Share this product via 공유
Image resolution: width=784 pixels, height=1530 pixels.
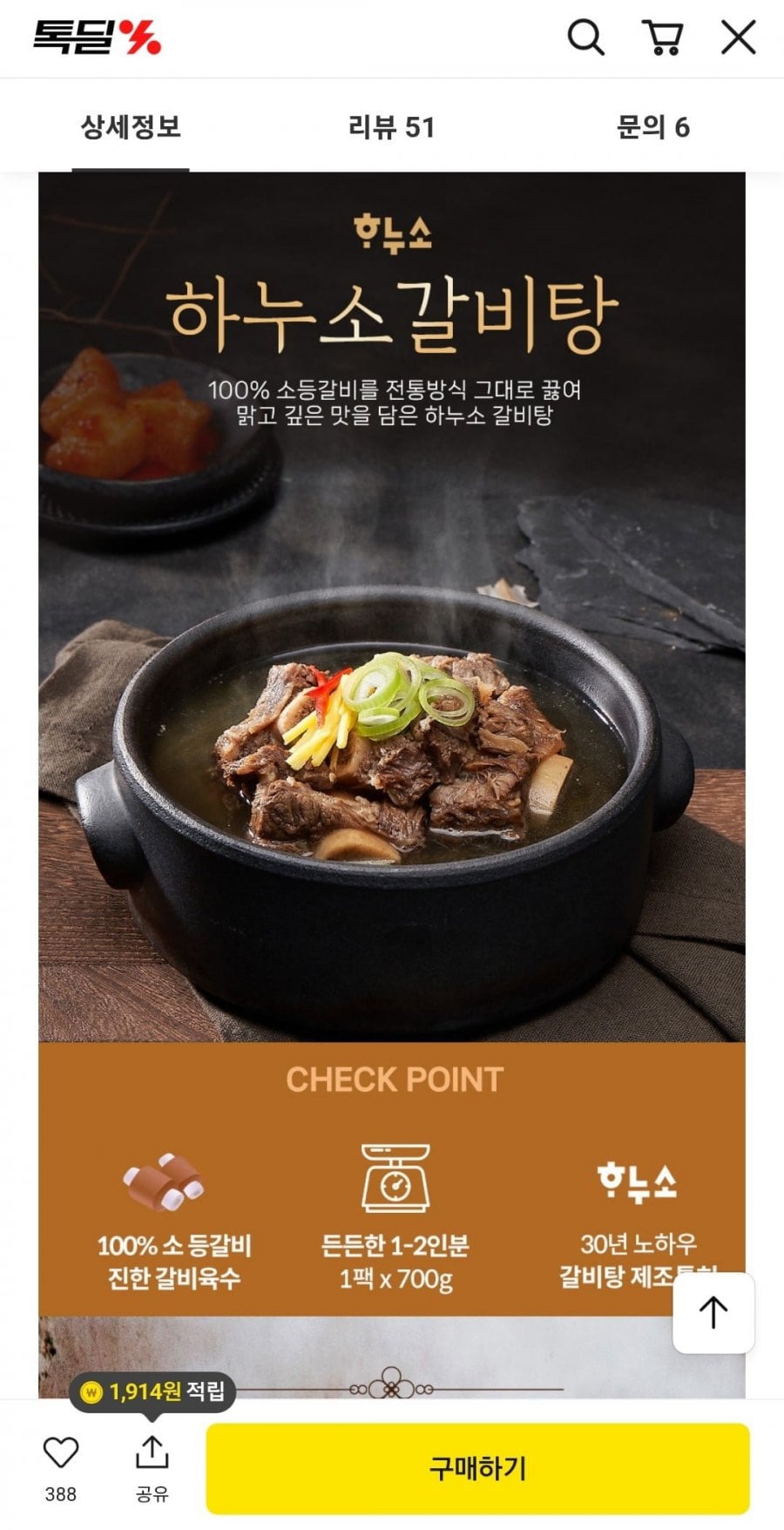click(152, 1452)
